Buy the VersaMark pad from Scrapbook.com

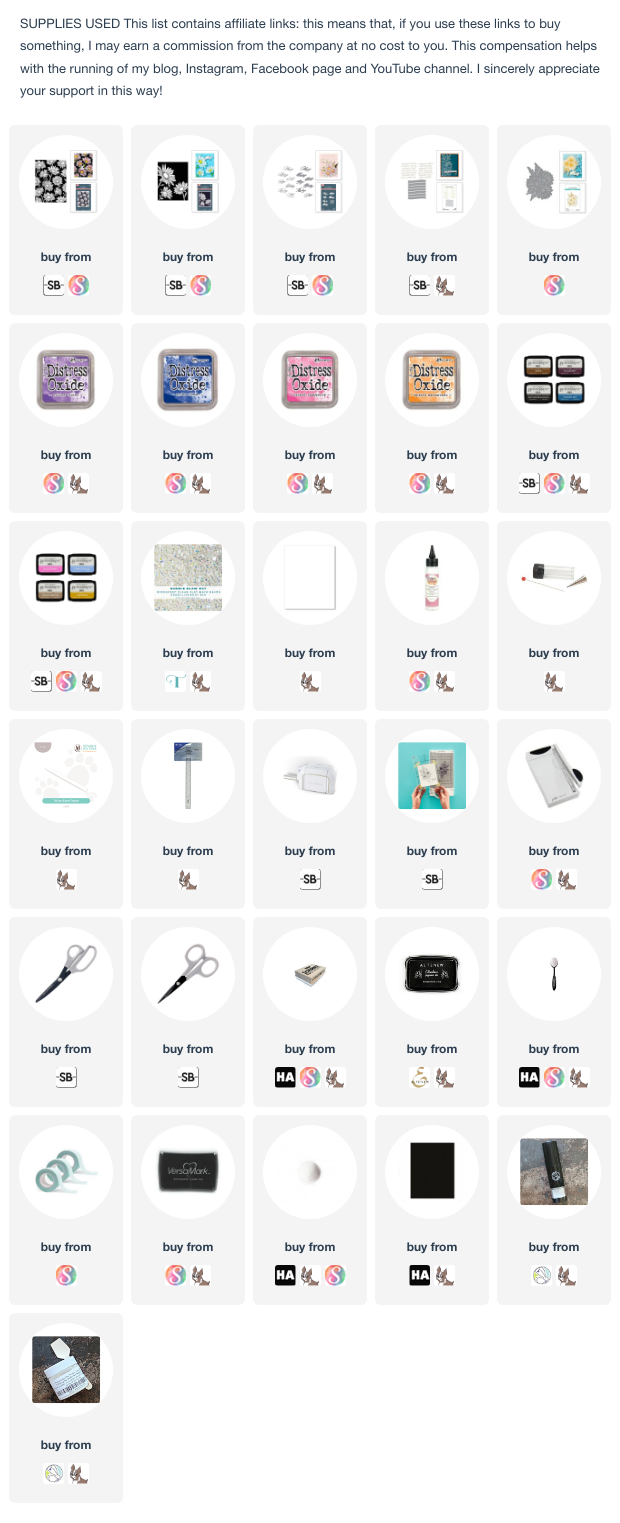177,1276
